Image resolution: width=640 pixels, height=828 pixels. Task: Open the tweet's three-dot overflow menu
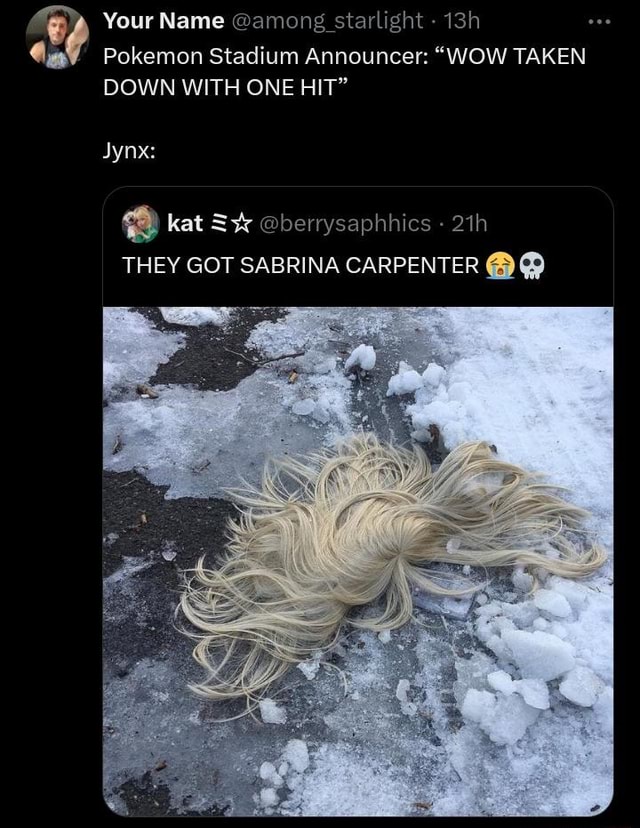[598, 22]
